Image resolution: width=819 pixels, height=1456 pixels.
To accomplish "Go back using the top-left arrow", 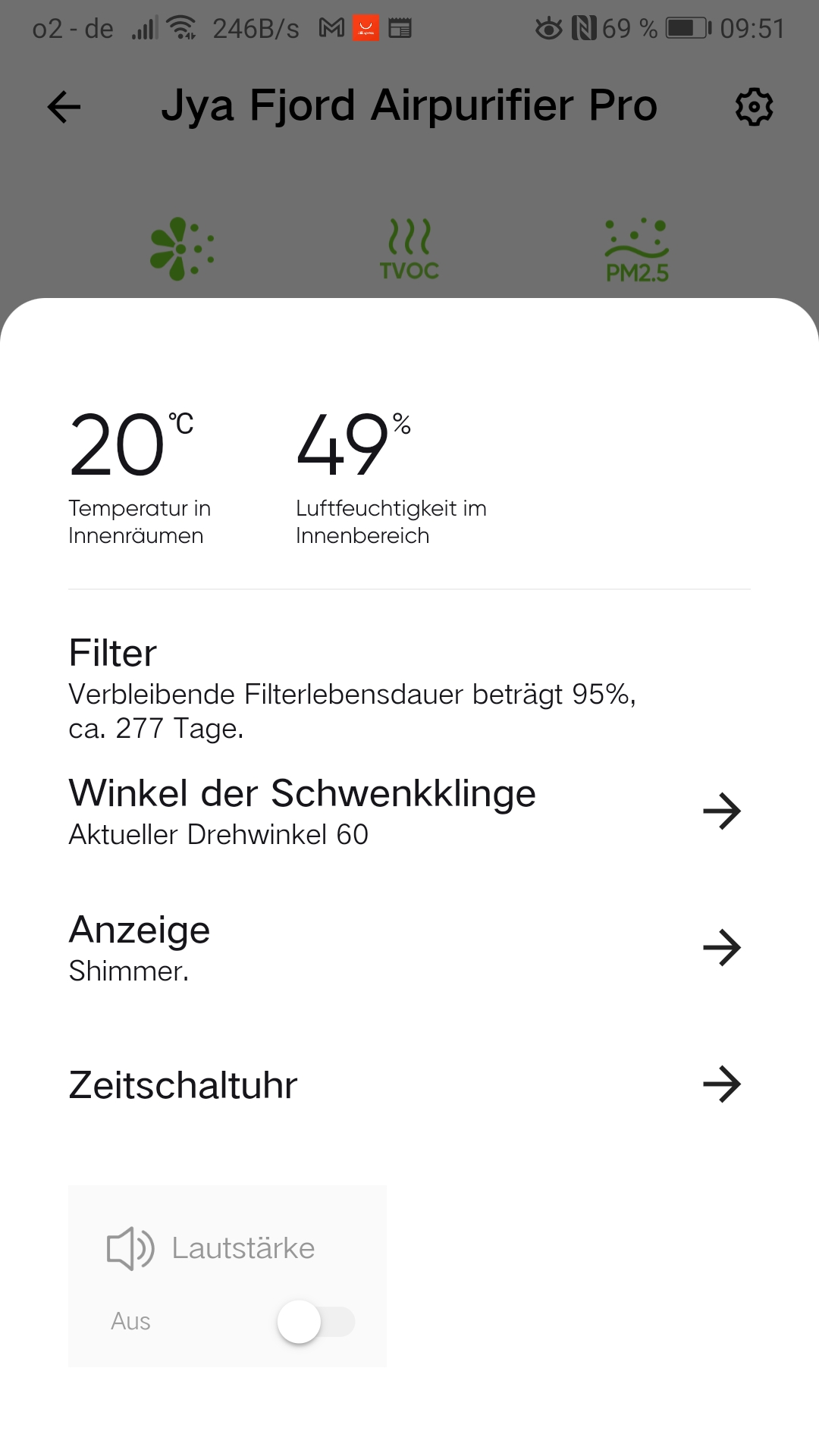I will coord(64,107).
